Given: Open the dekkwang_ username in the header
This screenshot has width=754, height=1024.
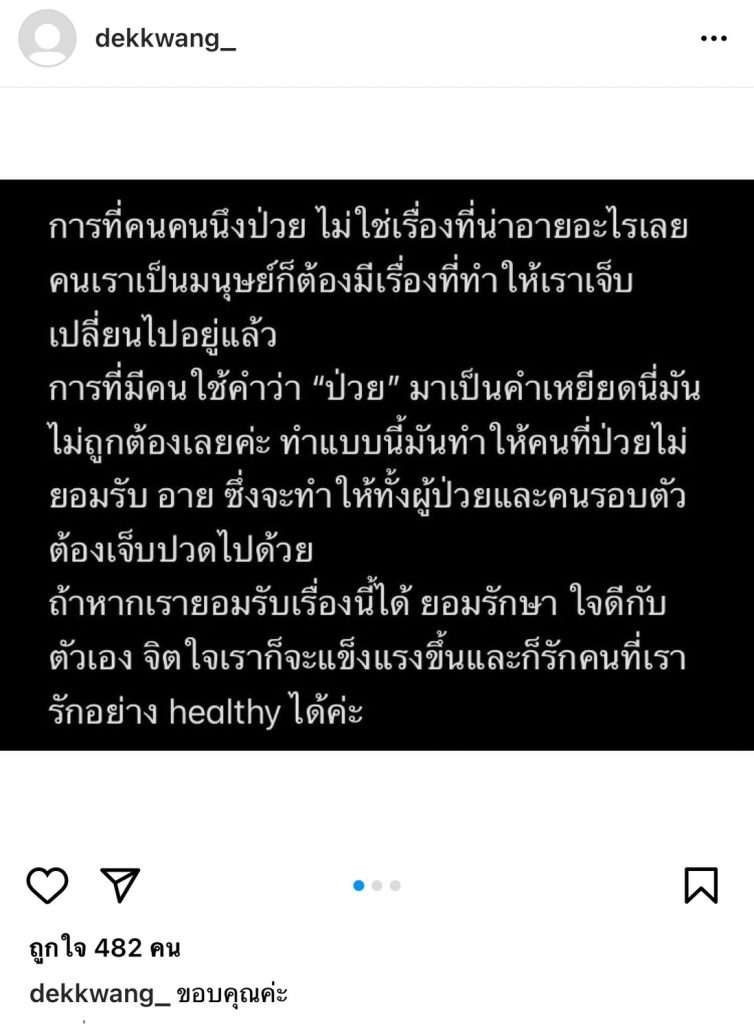Looking at the screenshot, I should coord(165,38).
